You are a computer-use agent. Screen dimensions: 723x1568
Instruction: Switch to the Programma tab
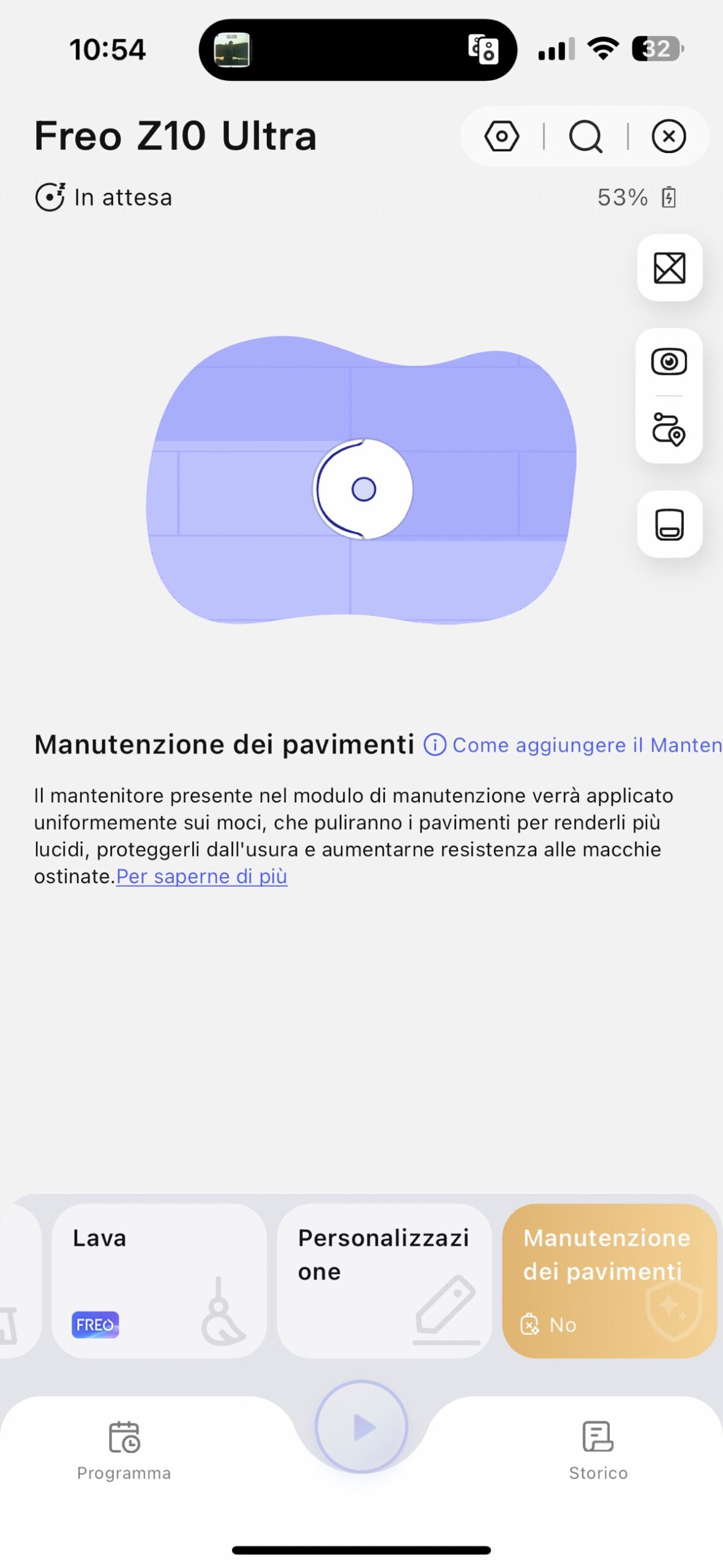tap(124, 1450)
